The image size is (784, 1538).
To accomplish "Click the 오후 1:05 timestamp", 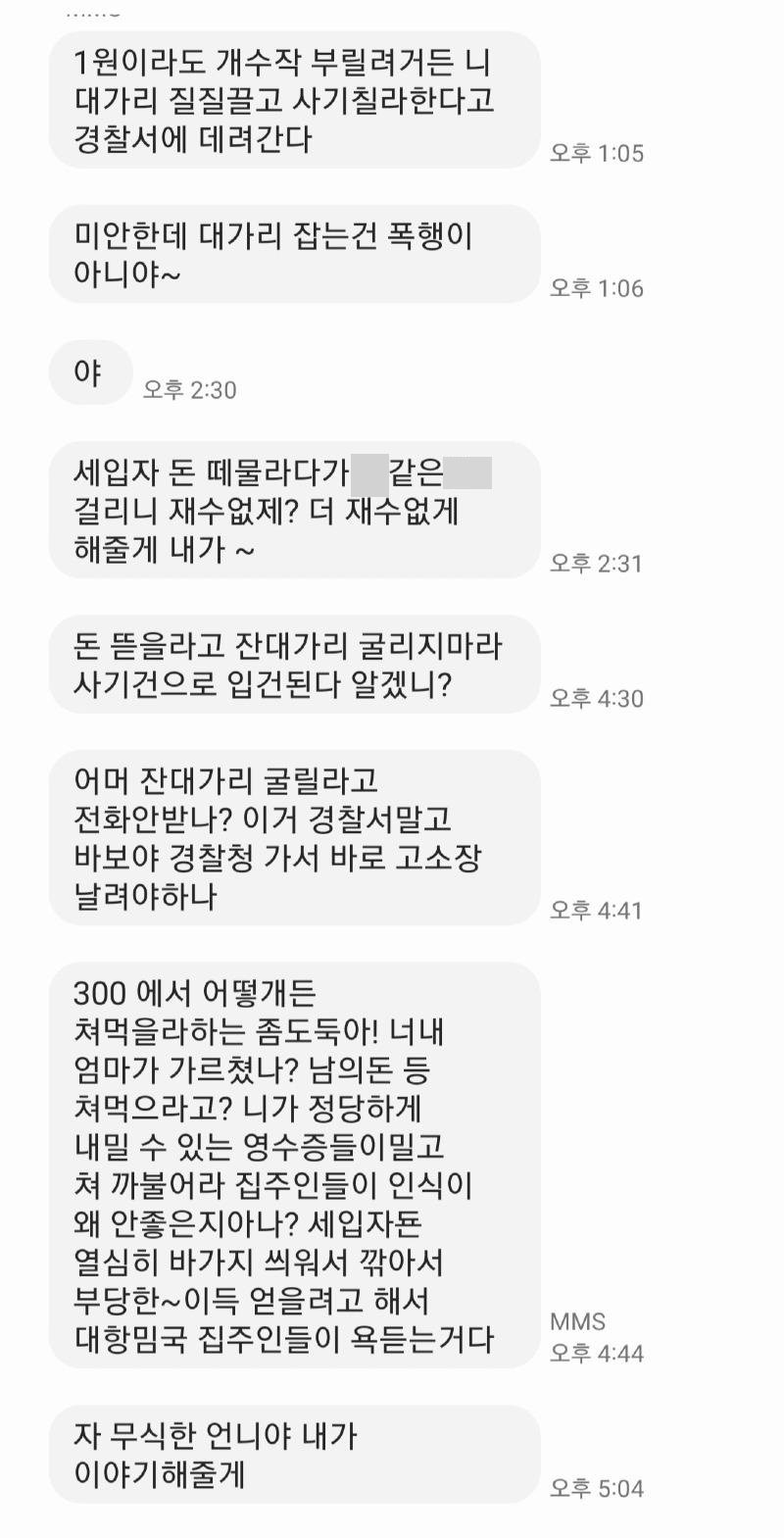I will (596, 154).
